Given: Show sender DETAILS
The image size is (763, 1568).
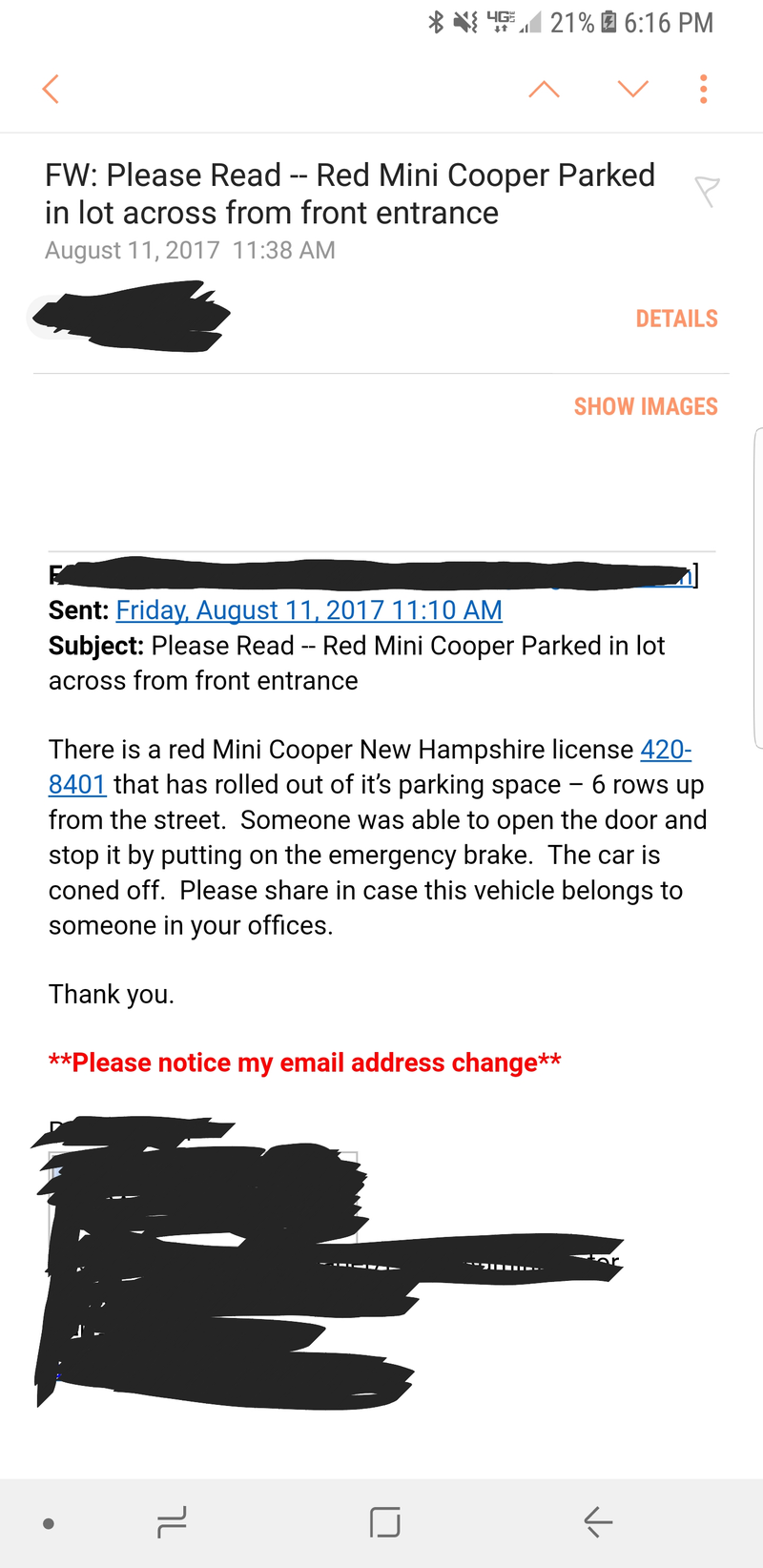Looking at the screenshot, I should [x=677, y=319].
